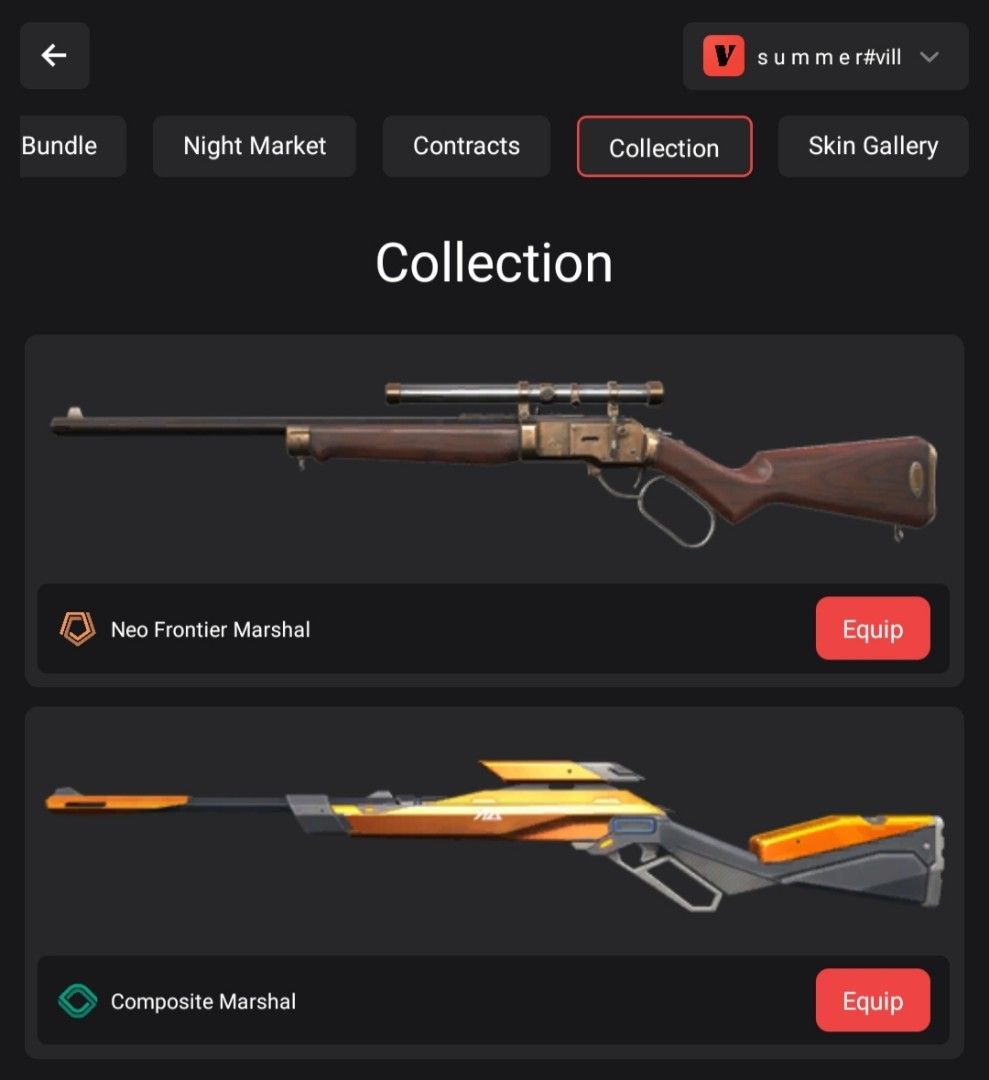This screenshot has height=1080, width=989.
Task: Open the Neo Frontier Marshal skin card
Action: coord(494,460)
